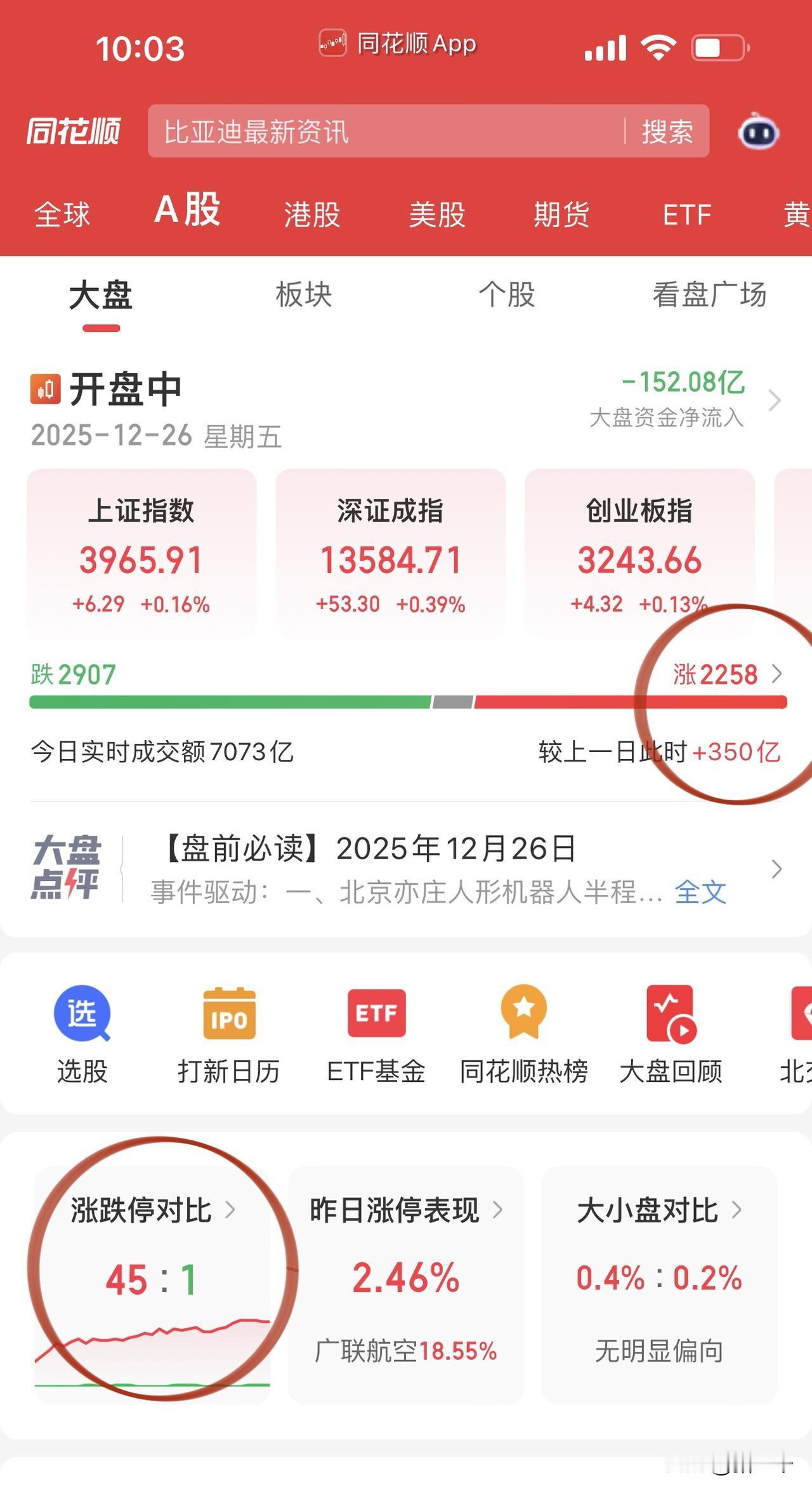
Task: Tap the 比亚迪最新资讯 search input field
Action: pyautogui.click(x=317, y=131)
